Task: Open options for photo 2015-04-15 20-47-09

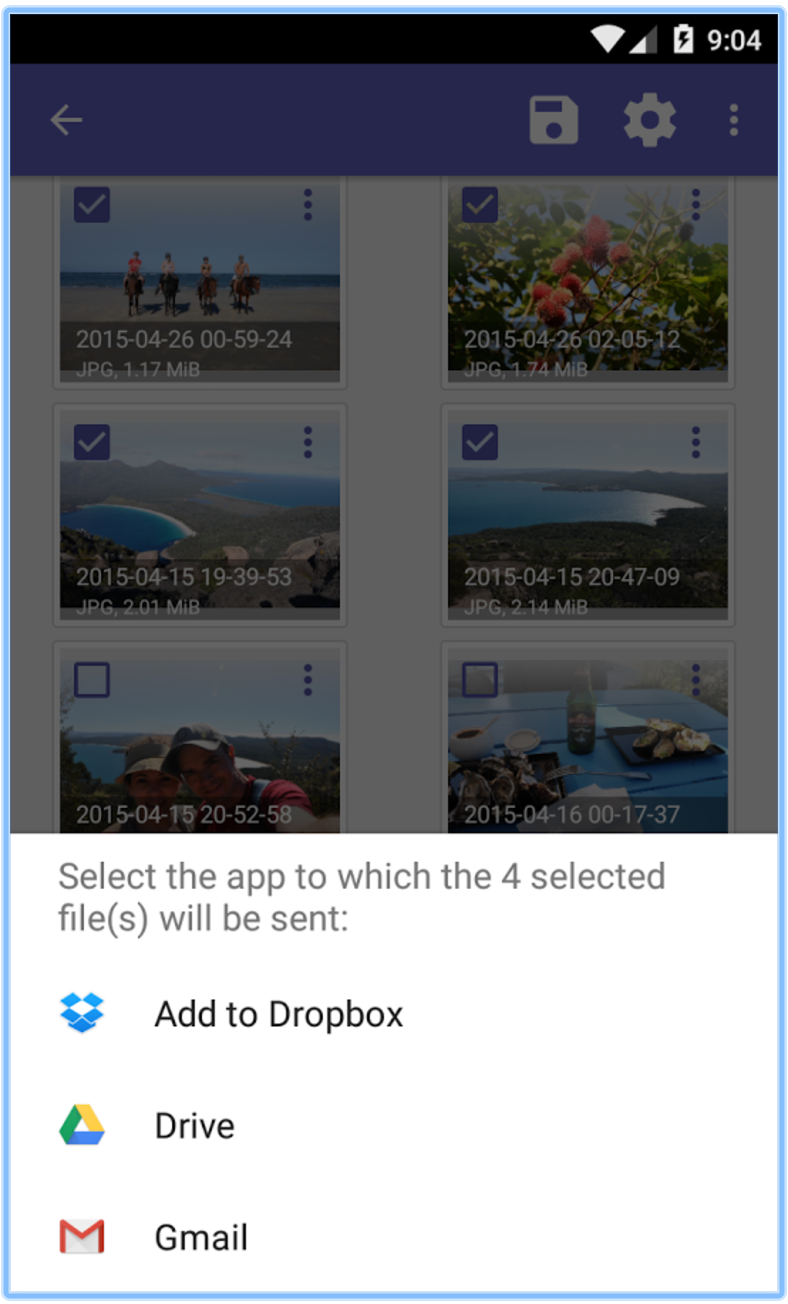Action: coord(696,442)
